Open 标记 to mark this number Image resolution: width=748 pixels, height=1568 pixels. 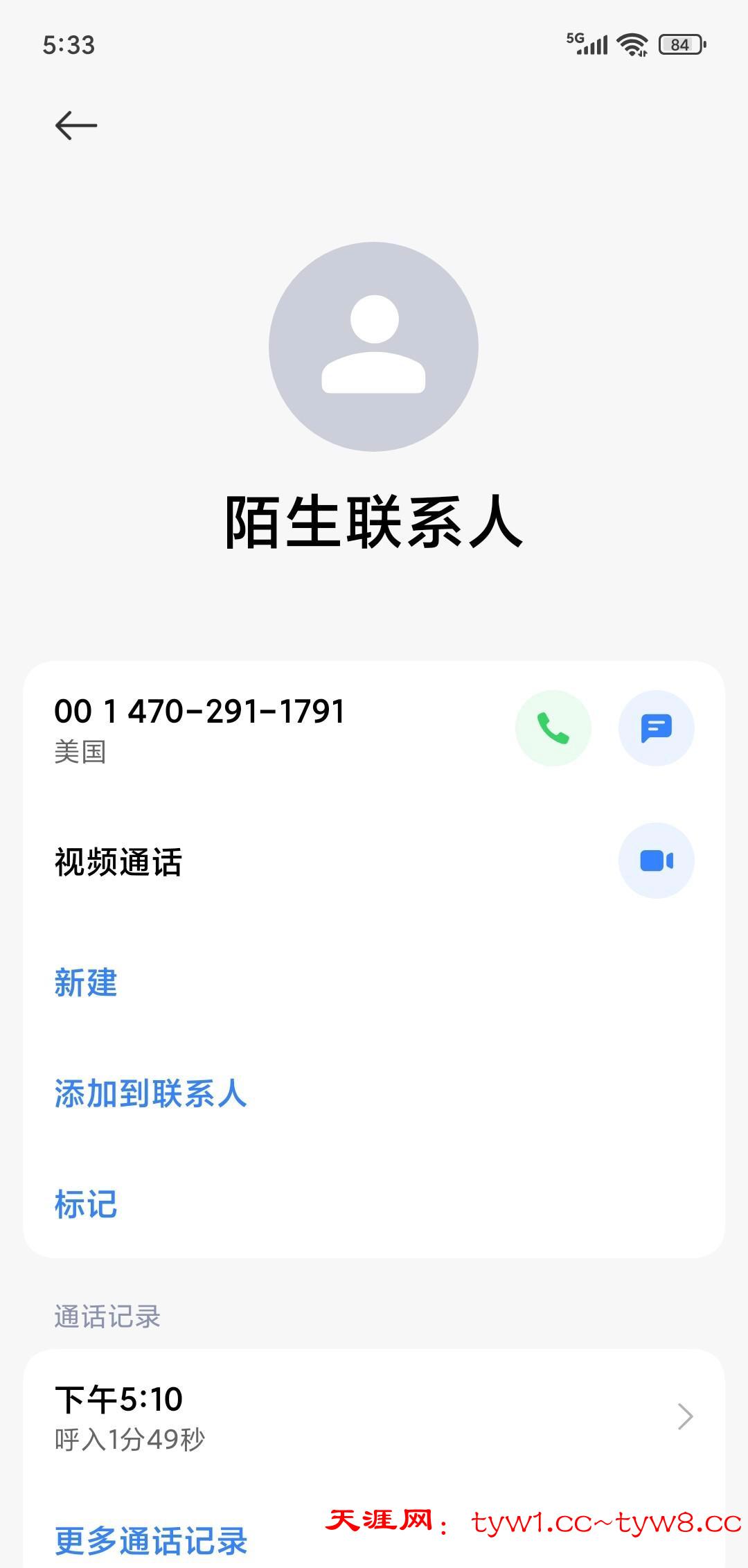[86, 1204]
